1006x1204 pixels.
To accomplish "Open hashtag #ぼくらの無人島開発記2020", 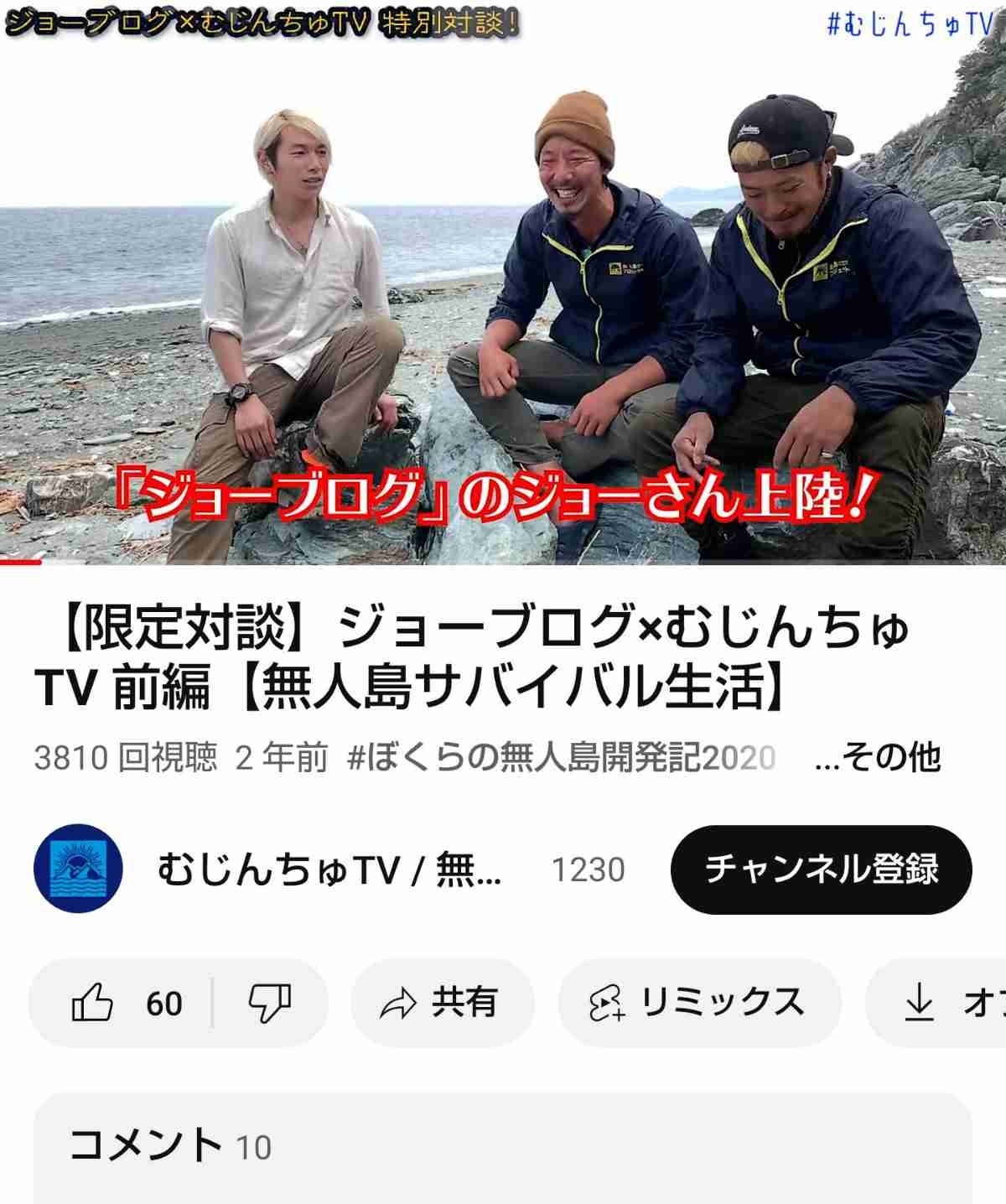I will click(561, 757).
